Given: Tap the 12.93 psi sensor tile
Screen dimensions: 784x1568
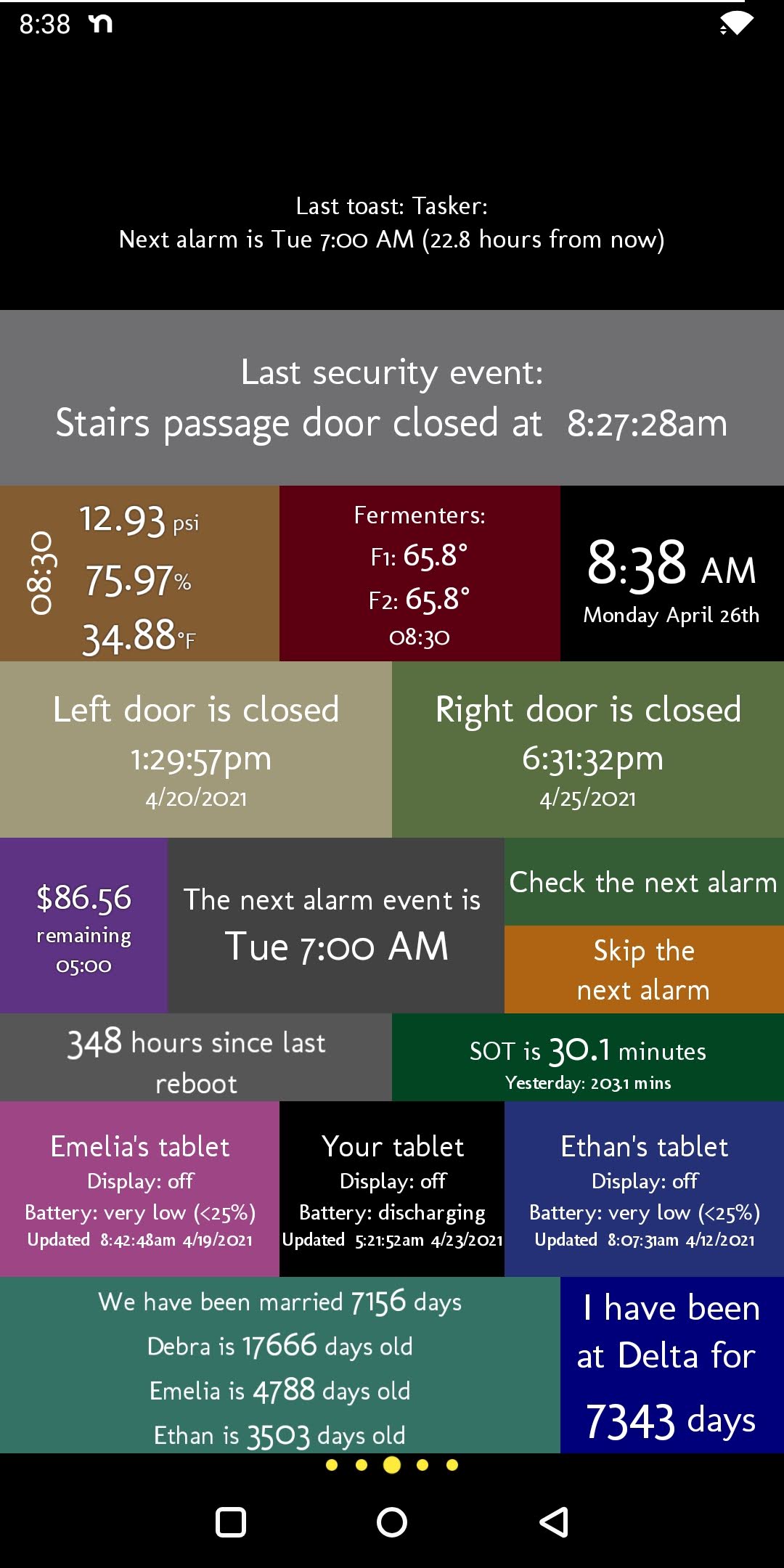Looking at the screenshot, I should (139, 573).
